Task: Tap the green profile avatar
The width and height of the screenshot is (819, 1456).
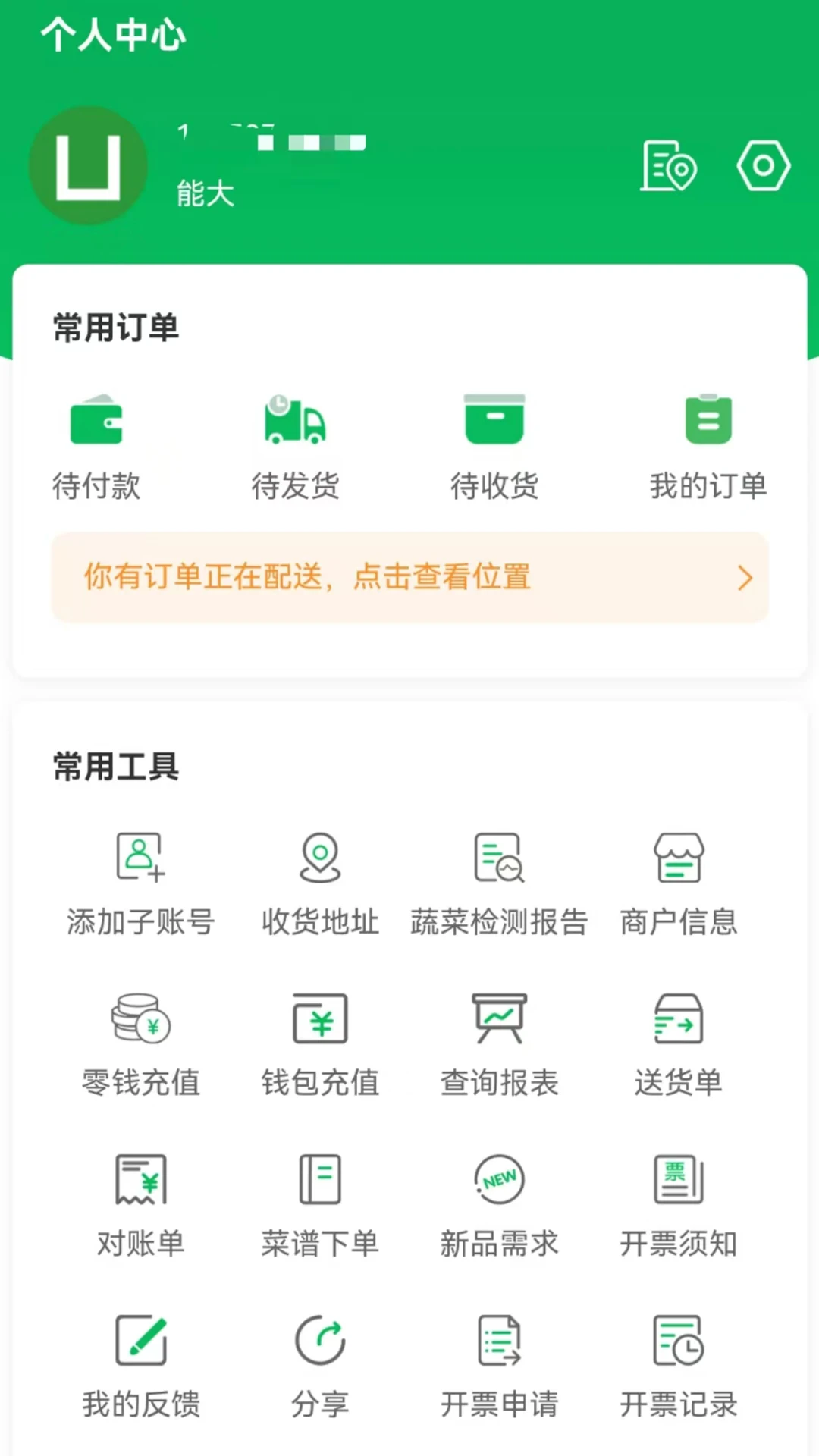Action: click(x=89, y=166)
